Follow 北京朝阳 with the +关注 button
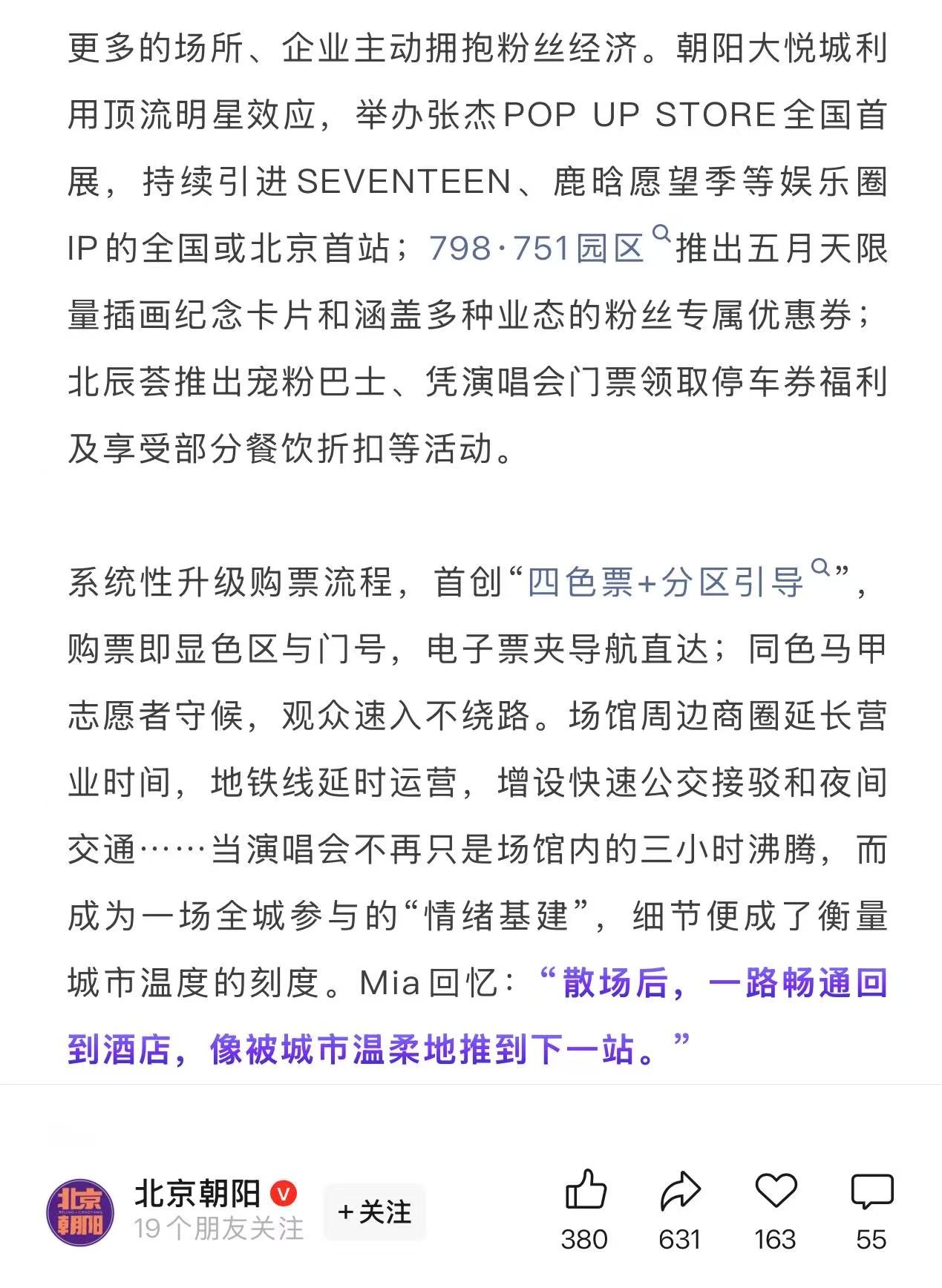The height and width of the screenshot is (1288, 942). 374,1212
